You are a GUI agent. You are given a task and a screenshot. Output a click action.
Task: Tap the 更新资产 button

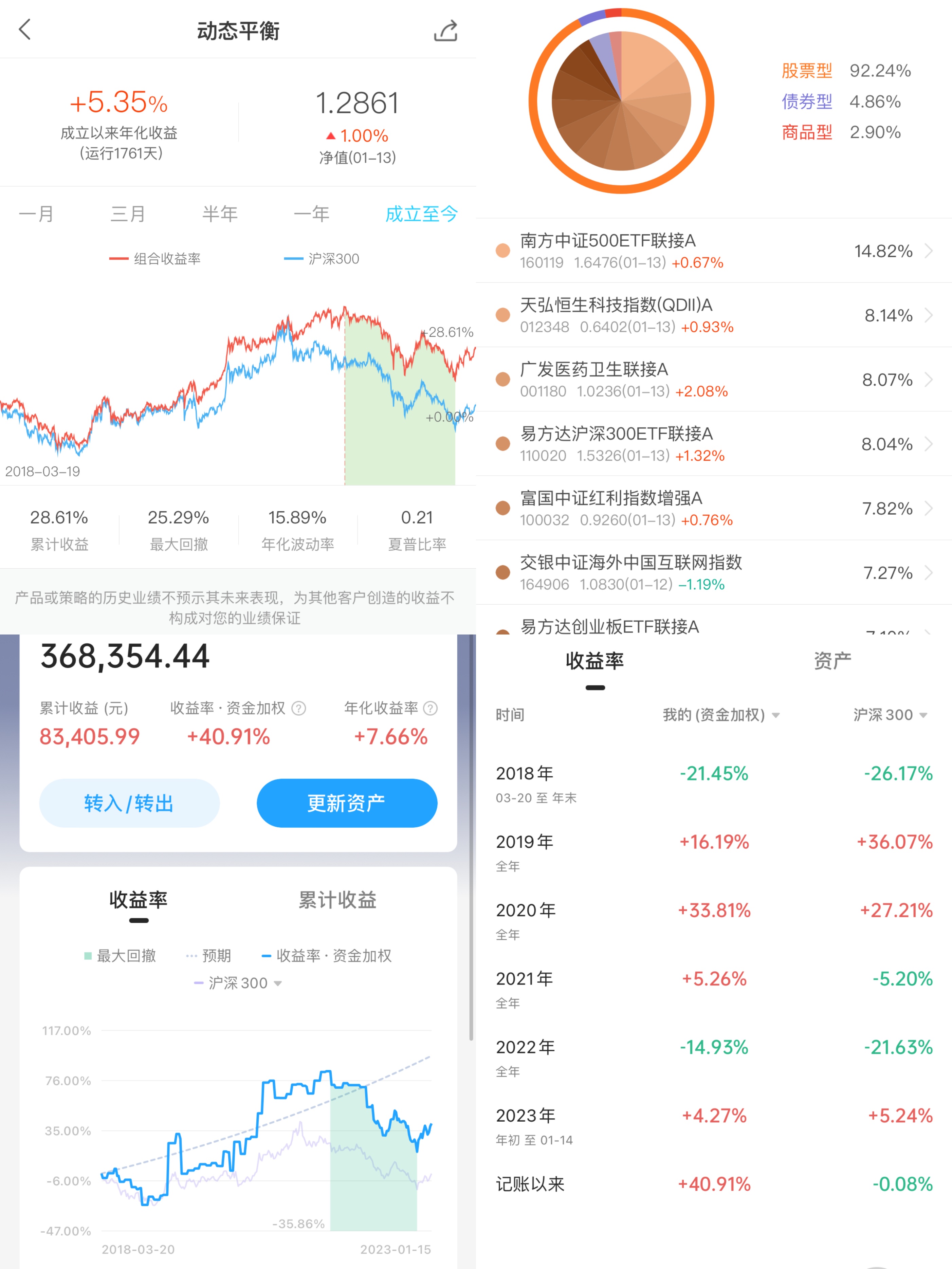[347, 803]
